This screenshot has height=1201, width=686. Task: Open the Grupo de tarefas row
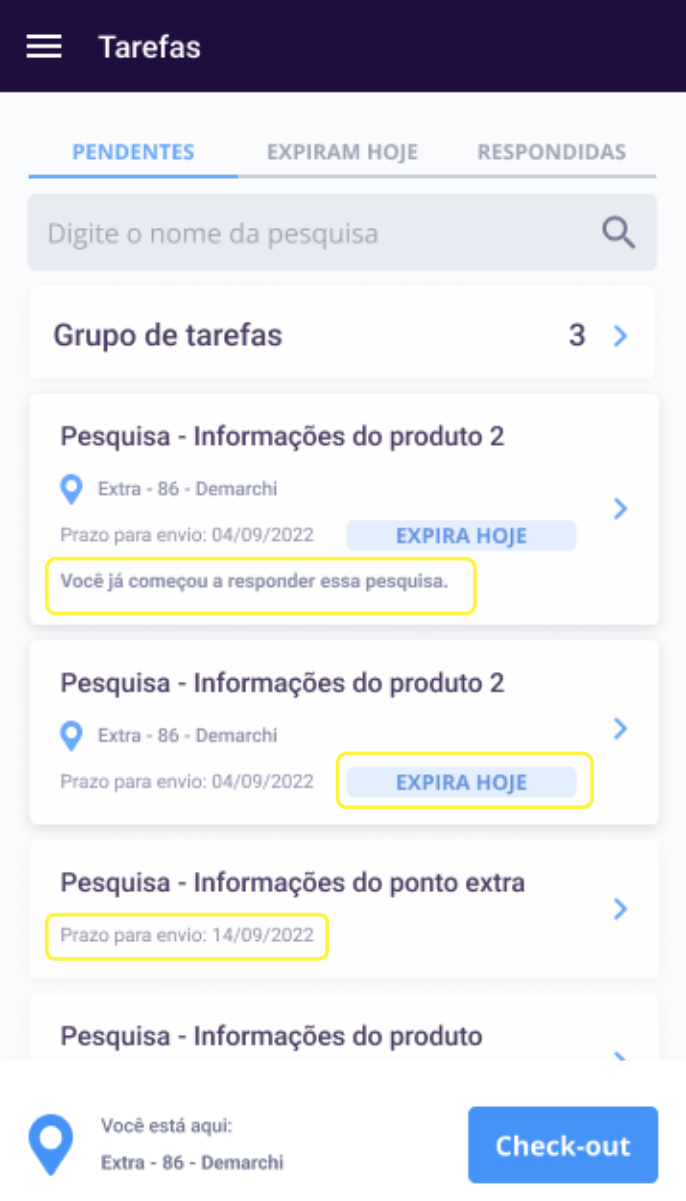point(342,335)
